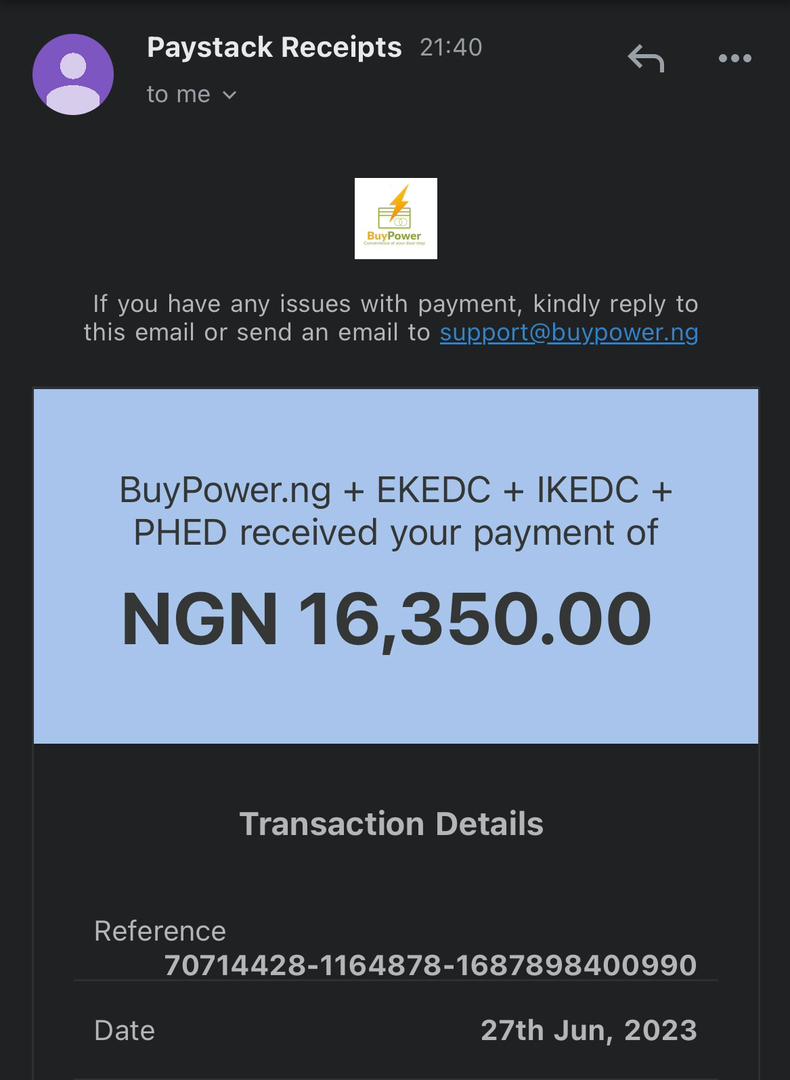View the Paystack Receipts sender avatar
The image size is (790, 1080).
click(73, 74)
